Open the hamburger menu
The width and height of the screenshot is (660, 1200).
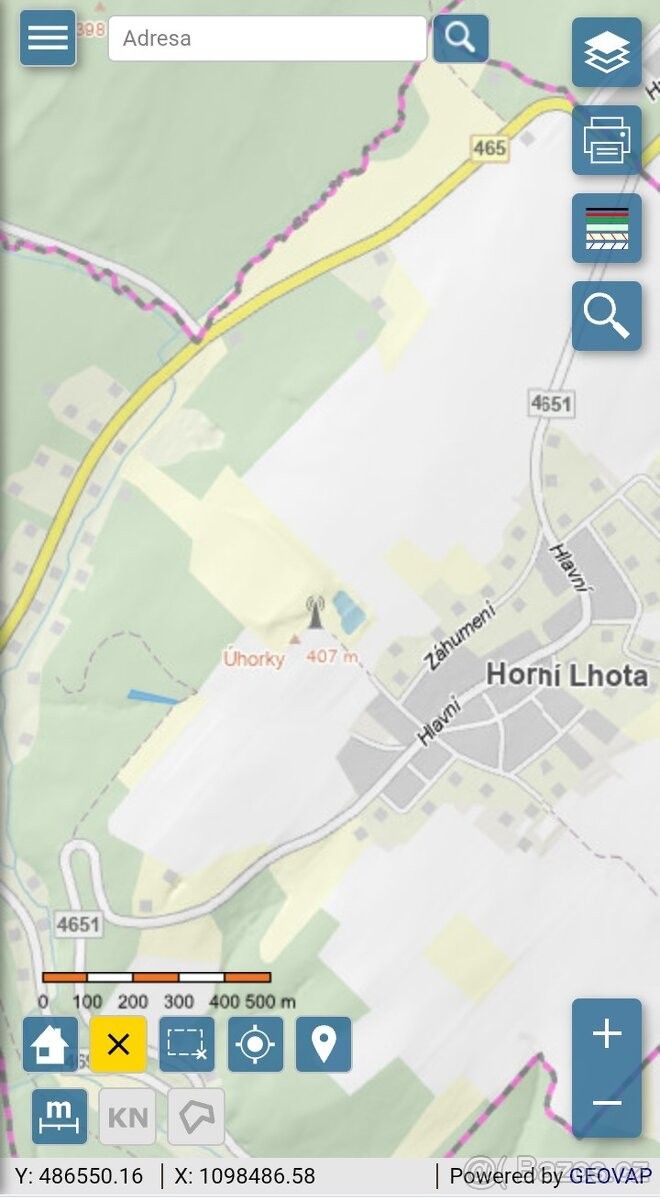point(48,38)
